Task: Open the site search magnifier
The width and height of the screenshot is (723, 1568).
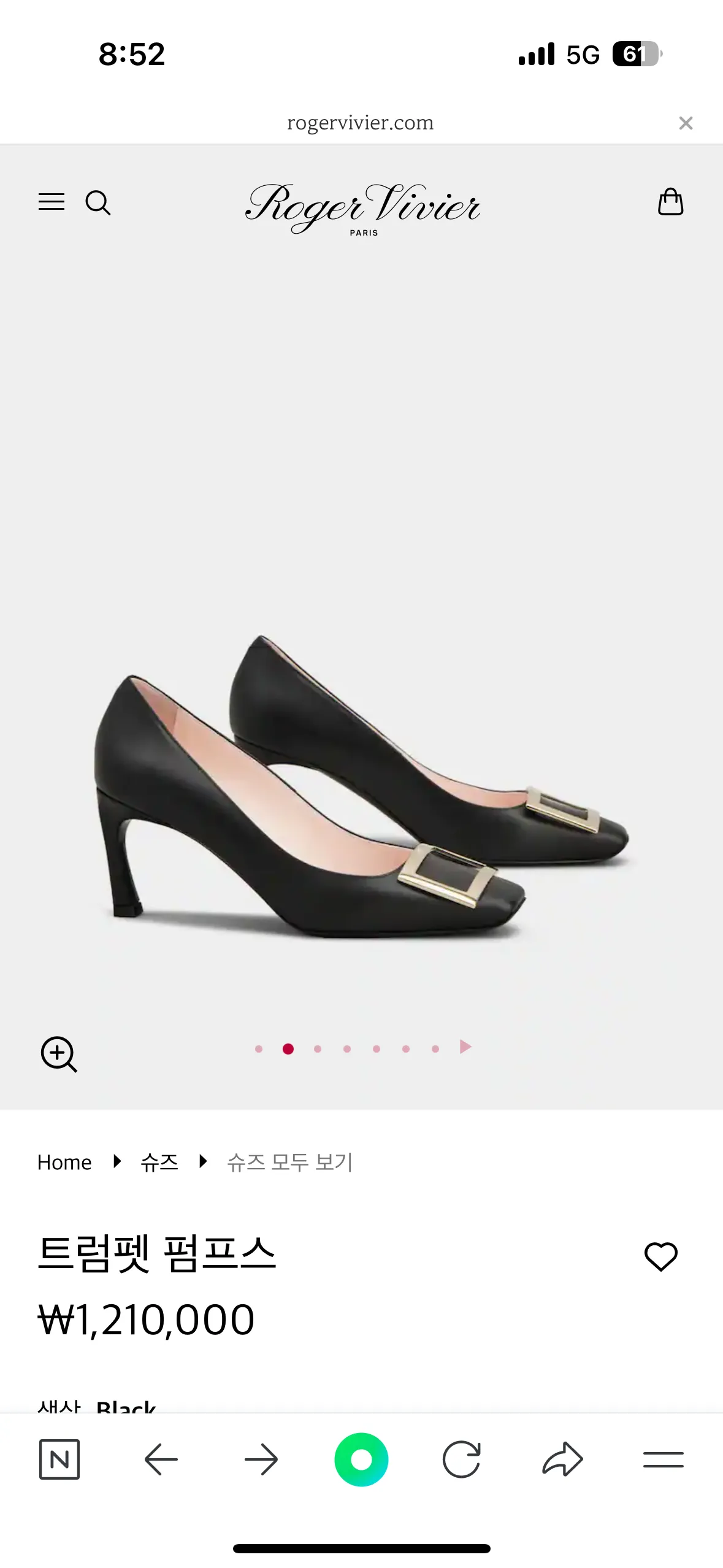Action: click(x=98, y=202)
